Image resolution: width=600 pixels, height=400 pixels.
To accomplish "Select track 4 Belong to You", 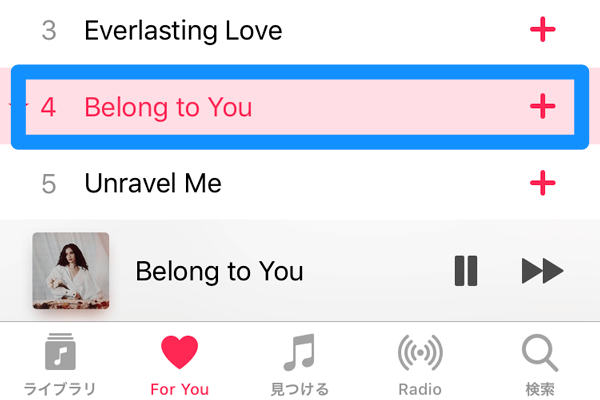I will (x=168, y=107).
